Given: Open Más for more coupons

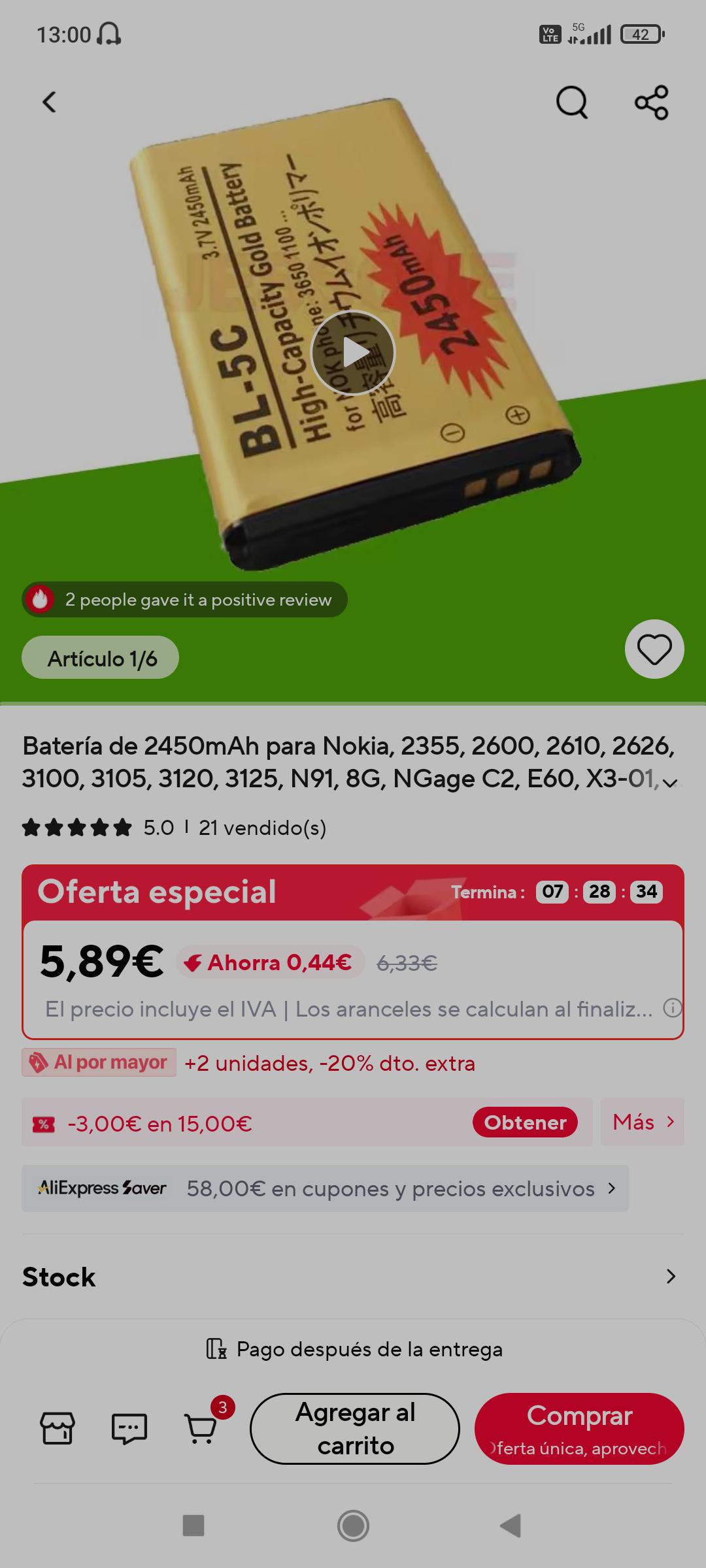Looking at the screenshot, I should (643, 1122).
